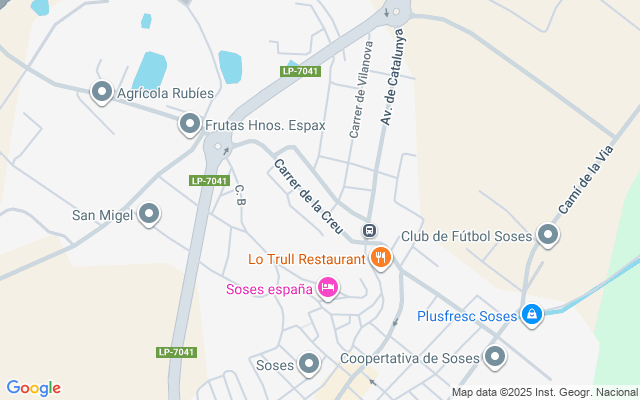Tap the Coopertativa de Soses pin
This screenshot has height=400, width=640.
pyautogui.click(x=495, y=358)
